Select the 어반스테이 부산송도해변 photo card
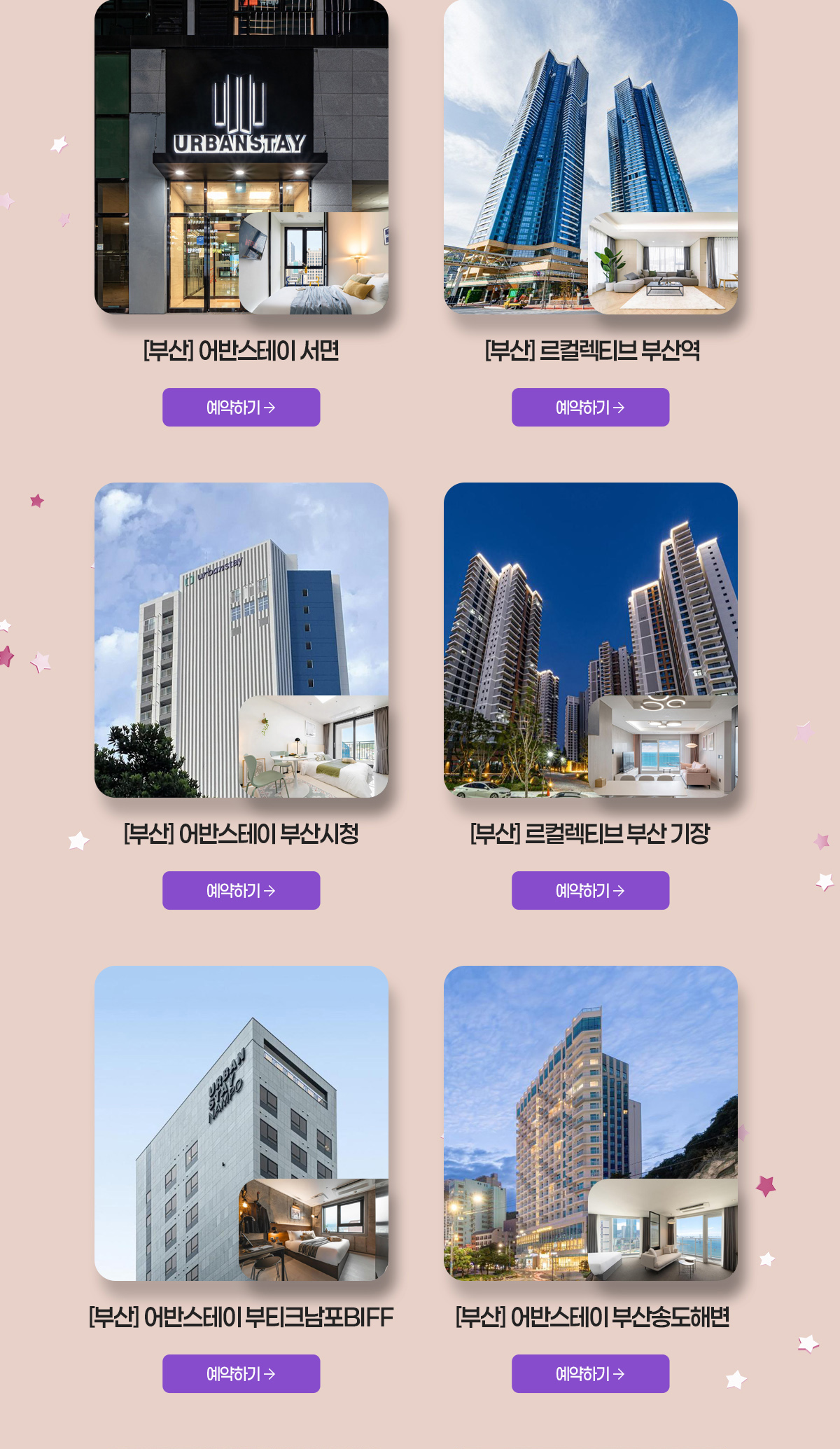Image resolution: width=840 pixels, height=1449 pixels. pyautogui.click(x=590, y=1123)
